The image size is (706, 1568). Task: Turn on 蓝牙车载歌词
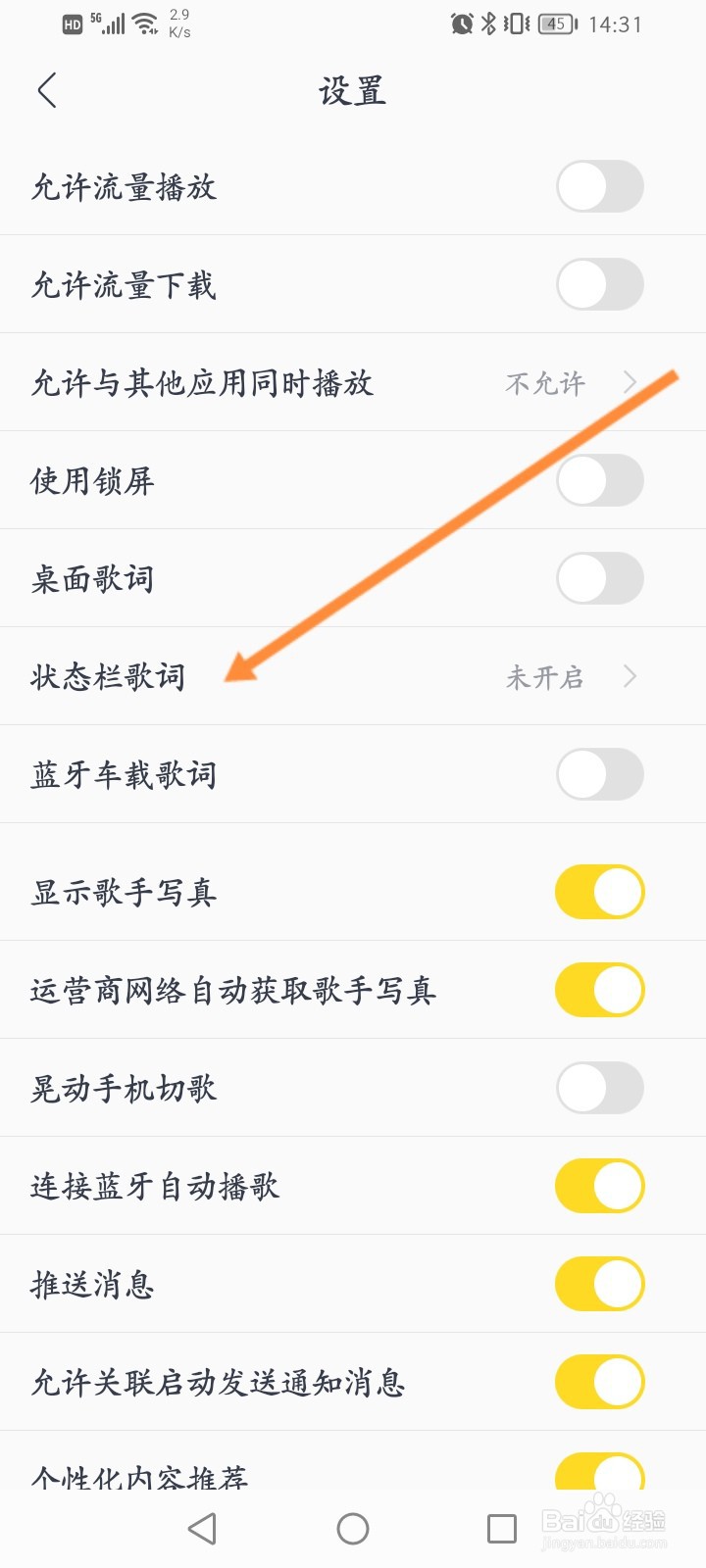[599, 774]
